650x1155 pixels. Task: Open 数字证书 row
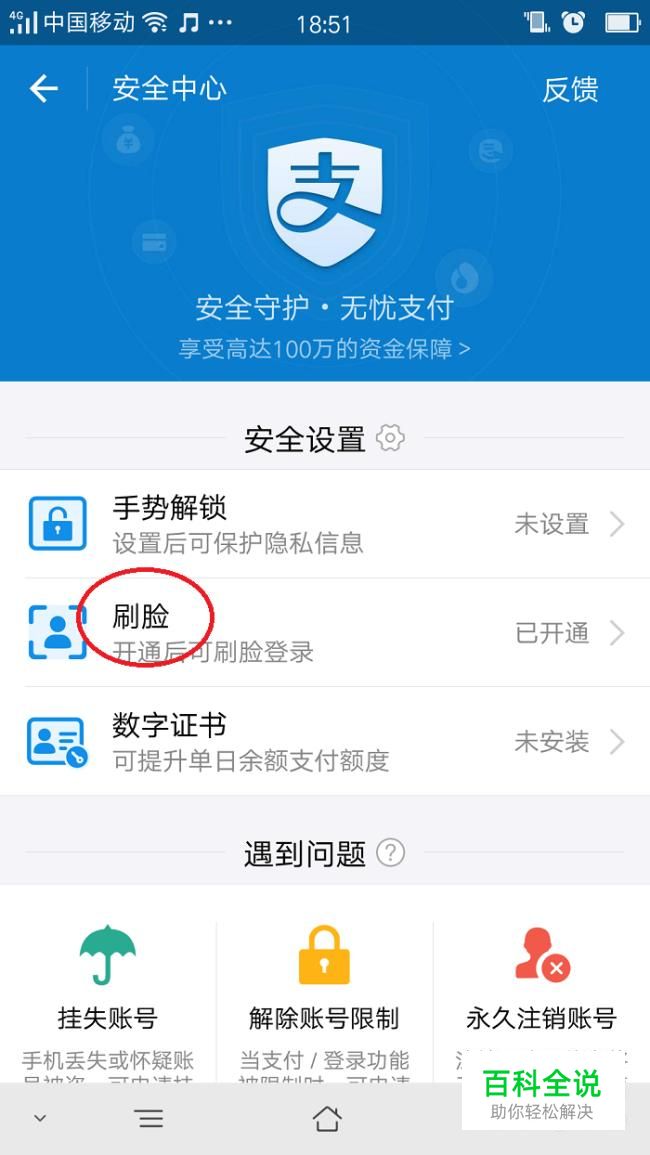click(325, 741)
